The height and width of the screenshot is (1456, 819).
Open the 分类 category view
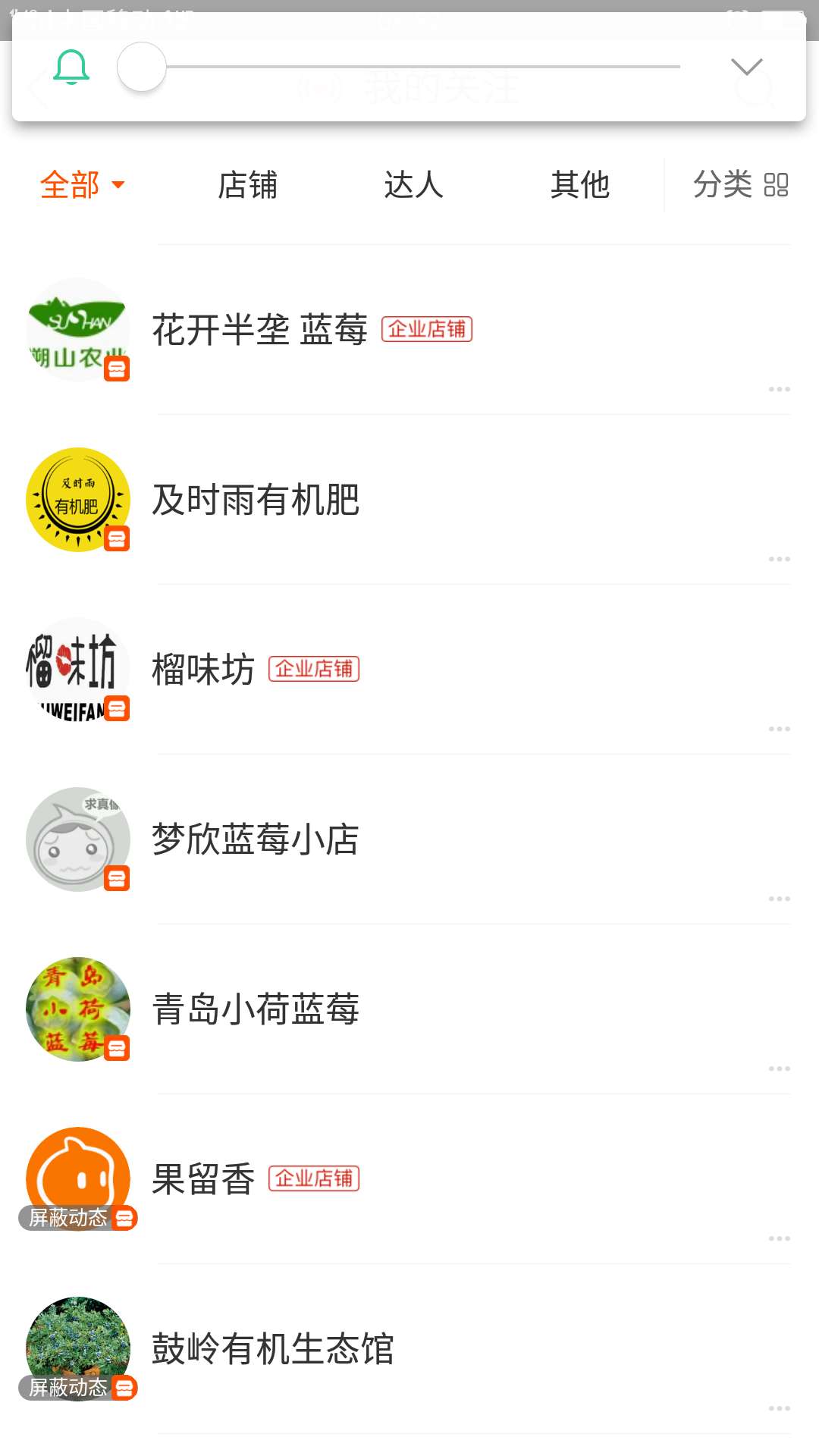pos(740,185)
